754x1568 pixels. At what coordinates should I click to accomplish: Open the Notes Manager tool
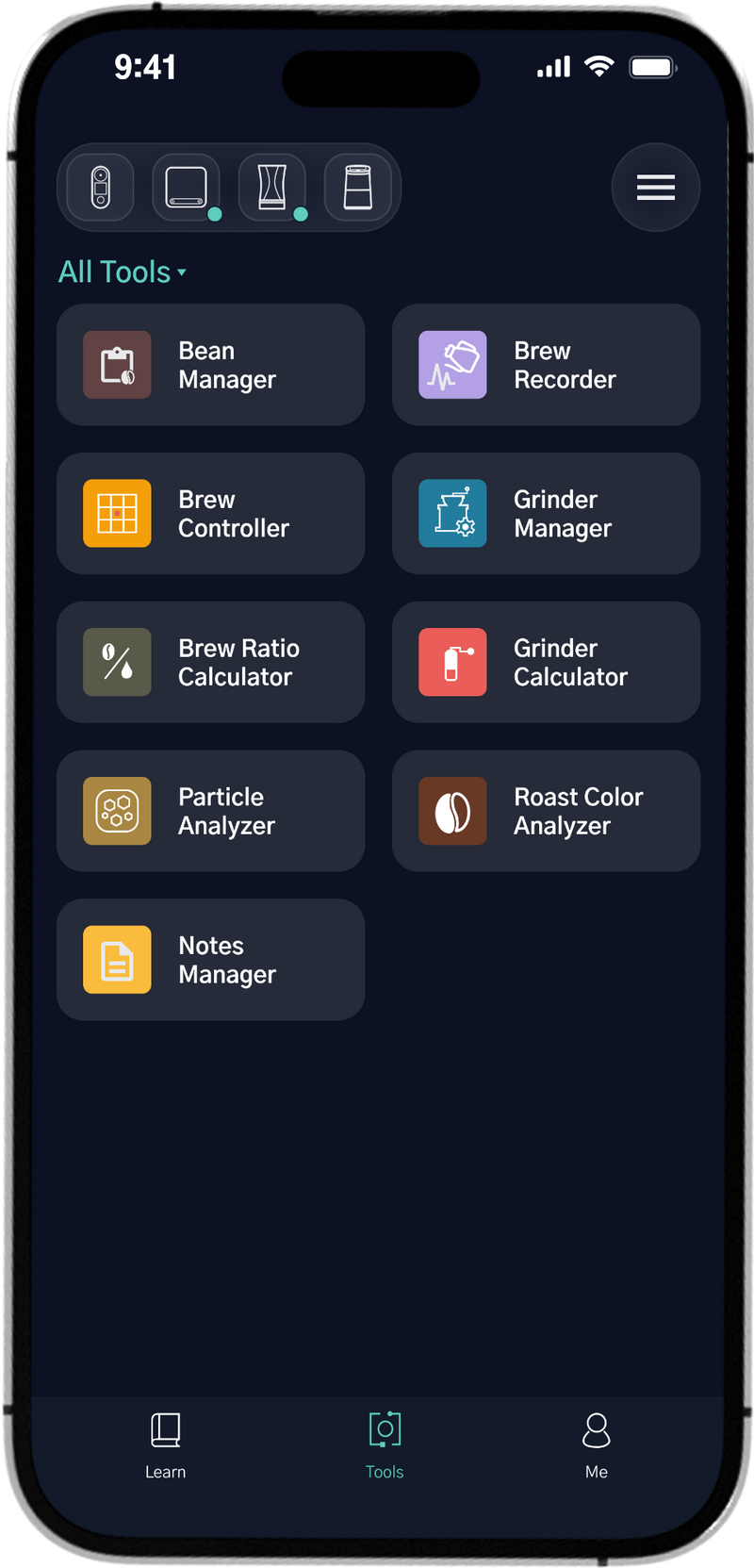point(209,960)
